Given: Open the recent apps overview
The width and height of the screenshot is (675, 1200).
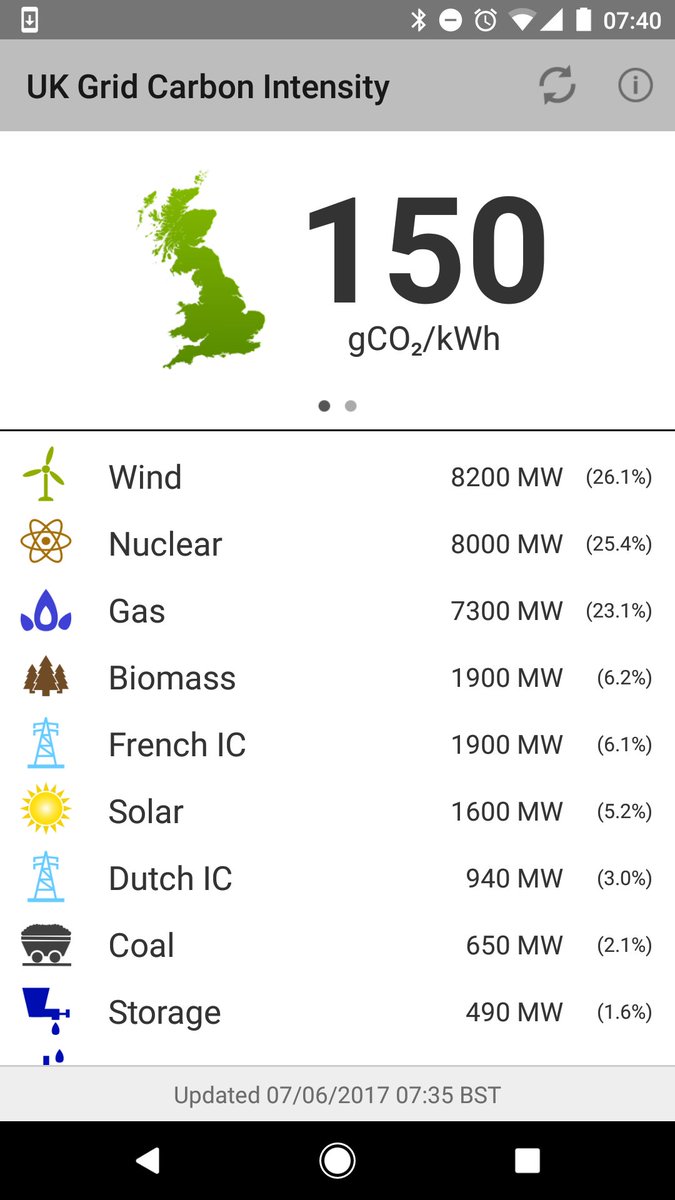Looking at the screenshot, I should click(x=527, y=1160).
